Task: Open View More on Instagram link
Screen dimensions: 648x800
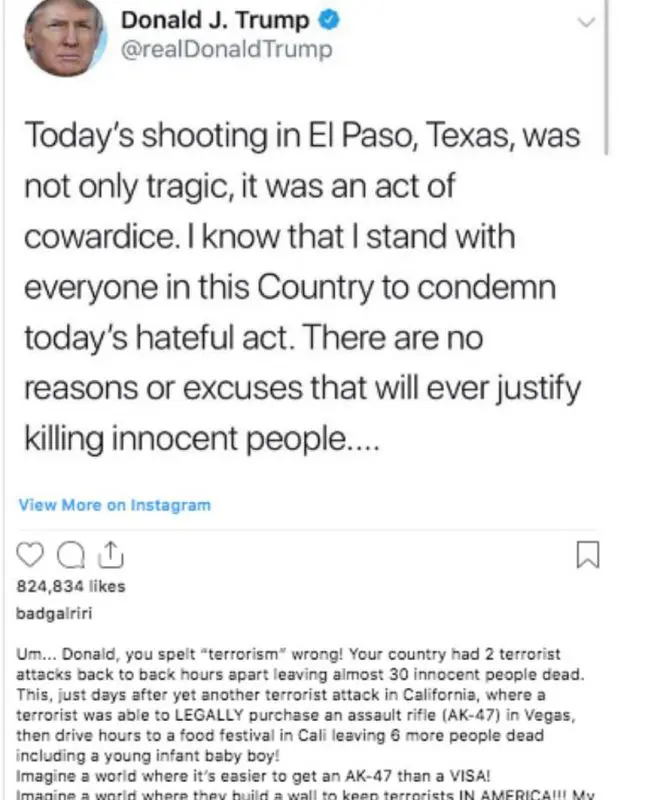Action: 115,505
